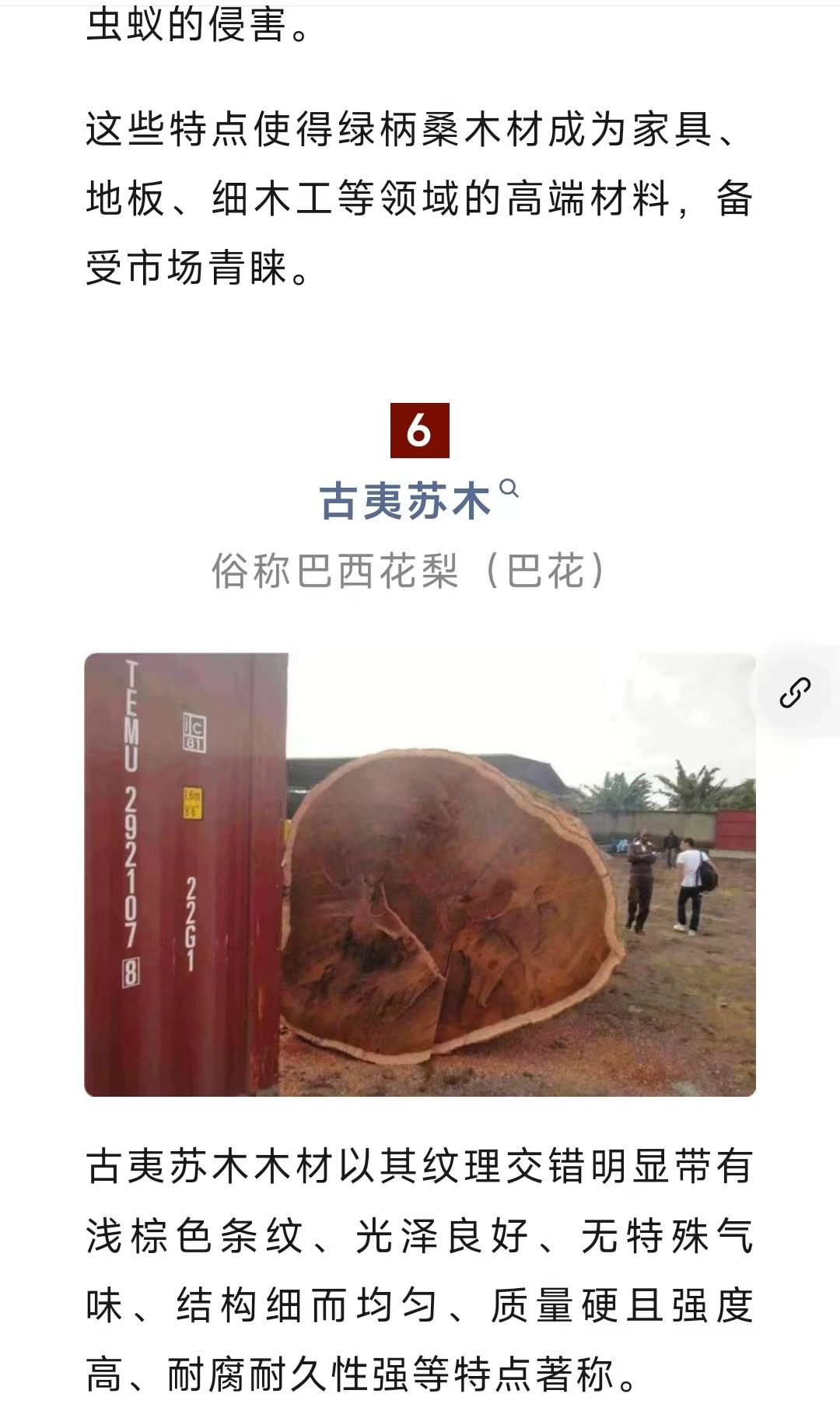Open the 古夷苏木 search keyword link
Viewport: 840px width, 1404px height.
coord(418,500)
